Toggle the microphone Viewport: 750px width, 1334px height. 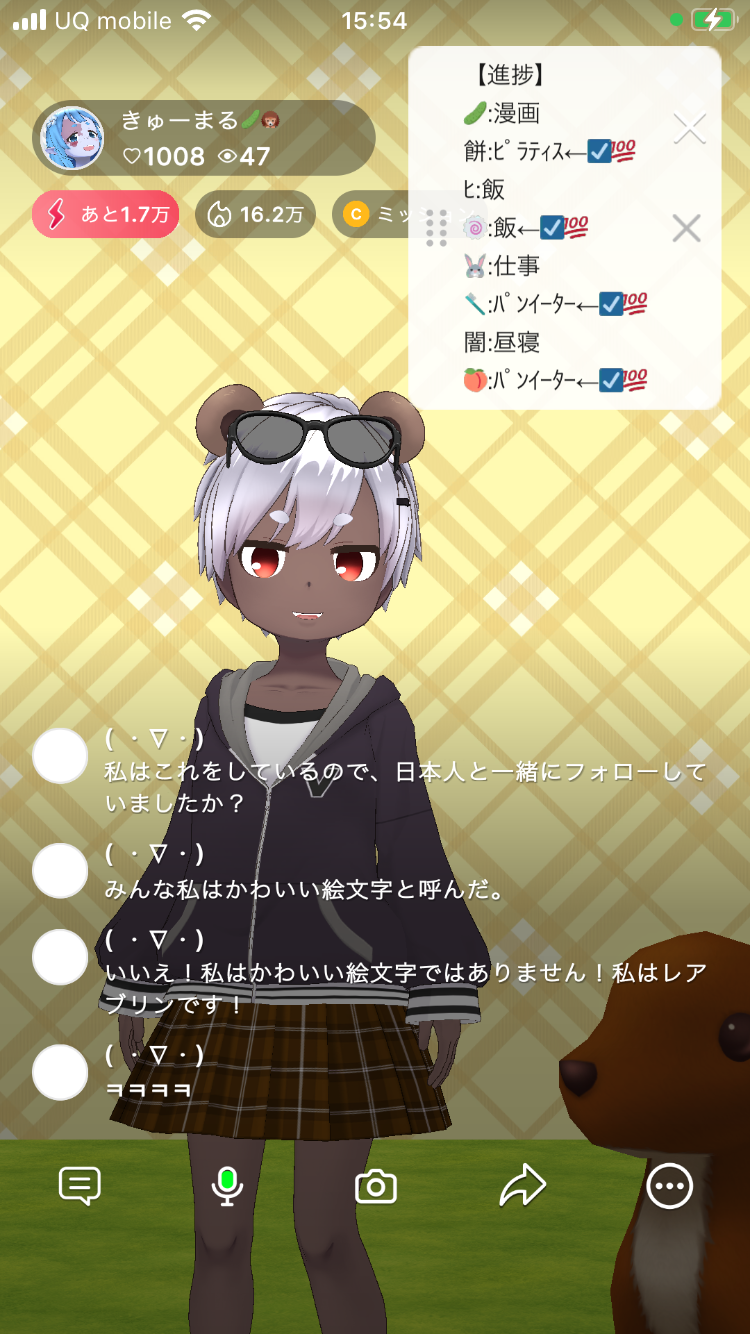click(228, 1186)
